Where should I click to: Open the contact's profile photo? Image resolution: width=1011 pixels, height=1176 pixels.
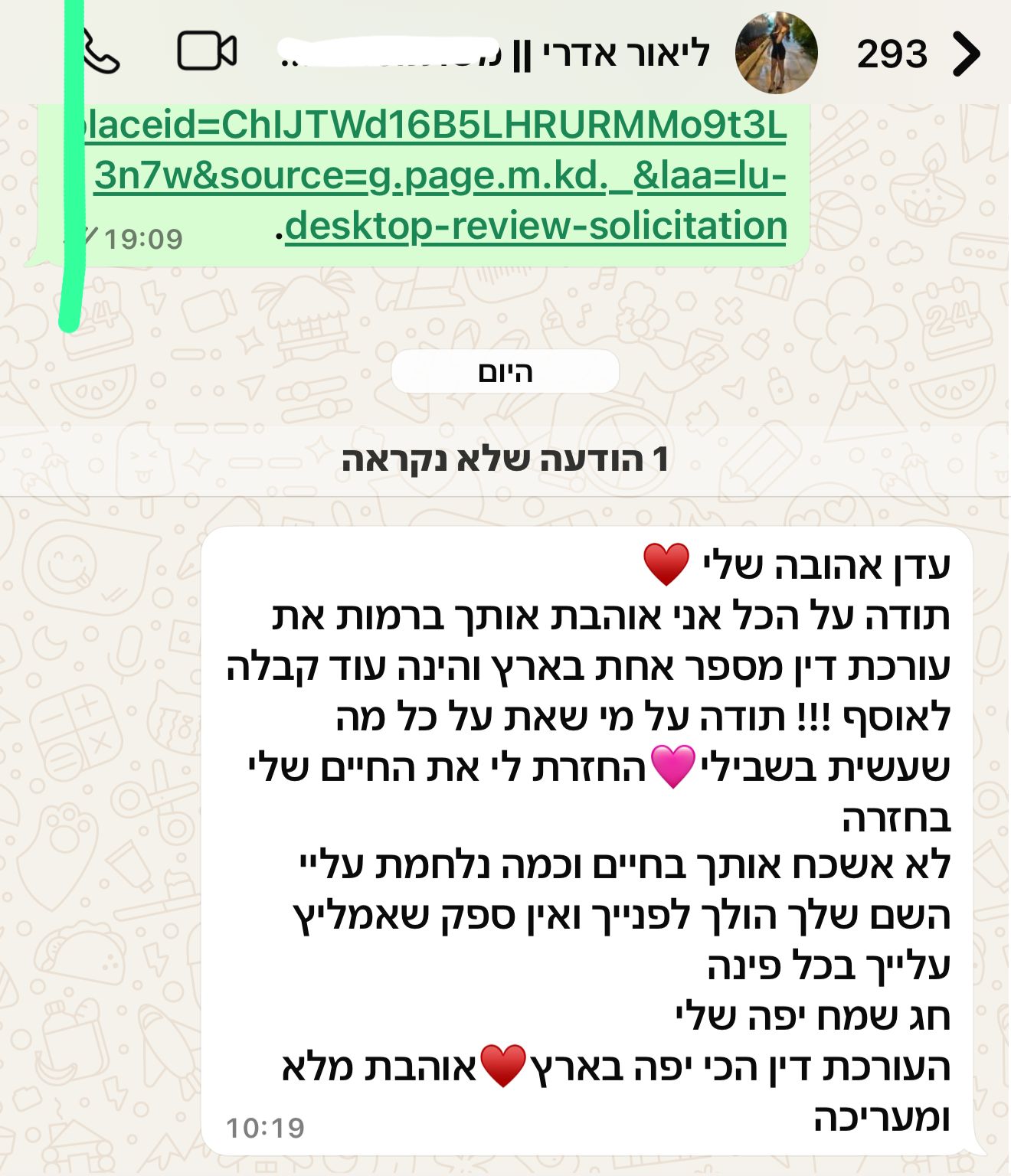776,53
